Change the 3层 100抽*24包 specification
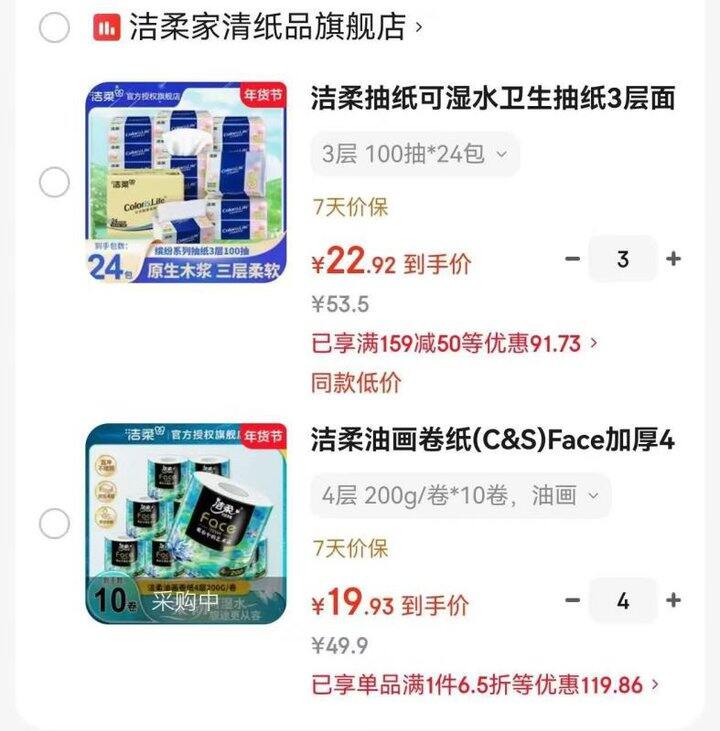 click(415, 154)
